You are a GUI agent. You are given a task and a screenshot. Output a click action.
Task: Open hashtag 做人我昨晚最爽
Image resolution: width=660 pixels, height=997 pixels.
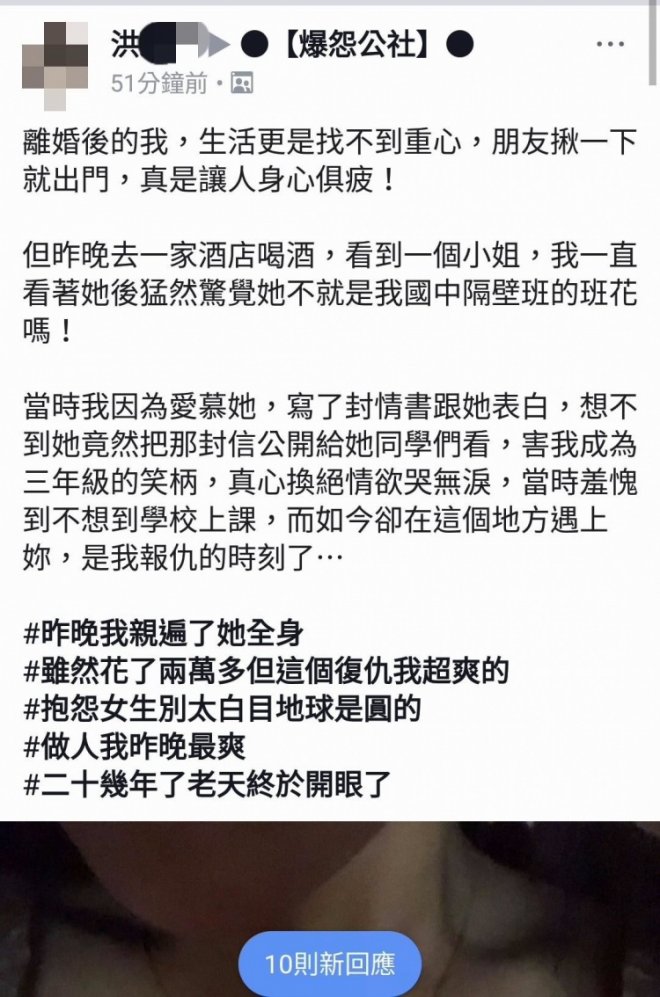134,747
